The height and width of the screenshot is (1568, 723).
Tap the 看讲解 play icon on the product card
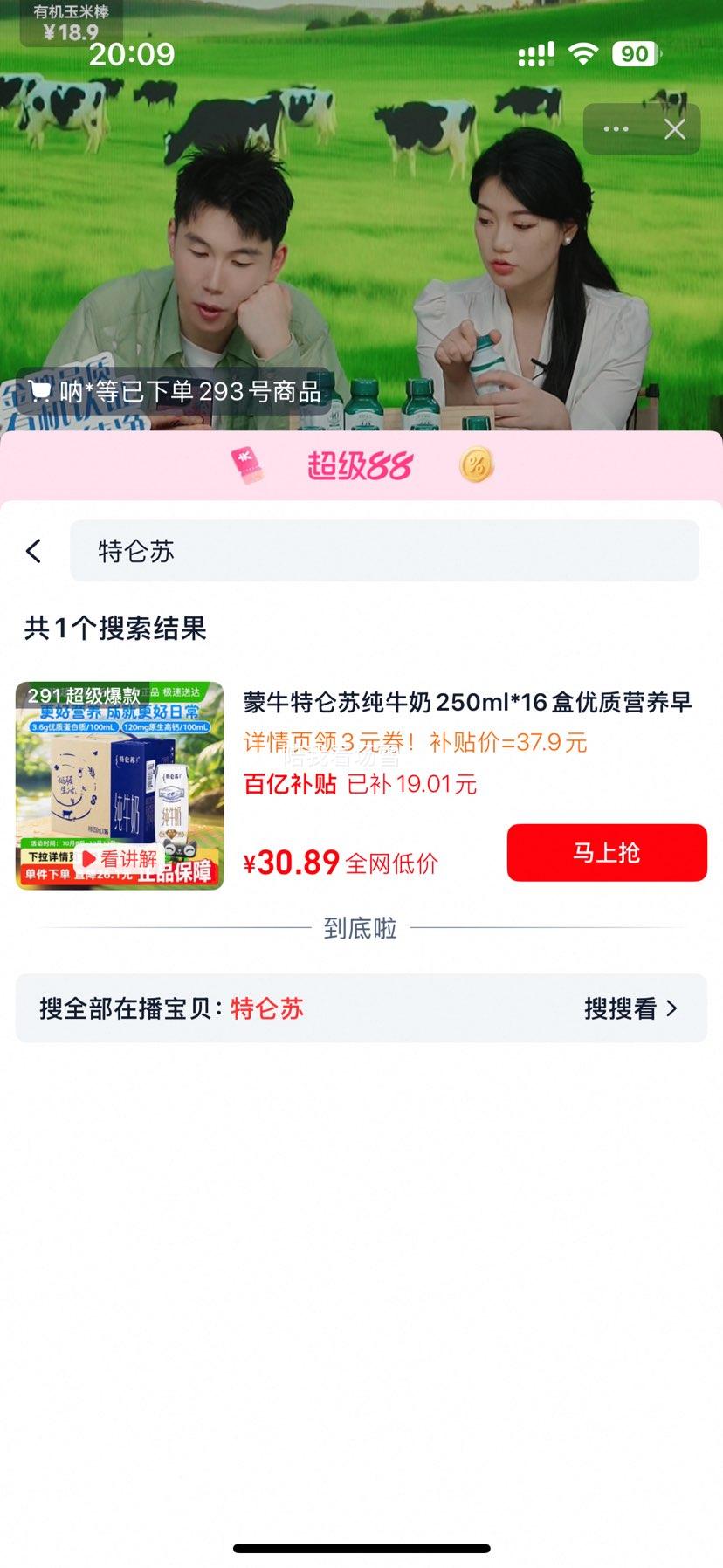(x=88, y=858)
